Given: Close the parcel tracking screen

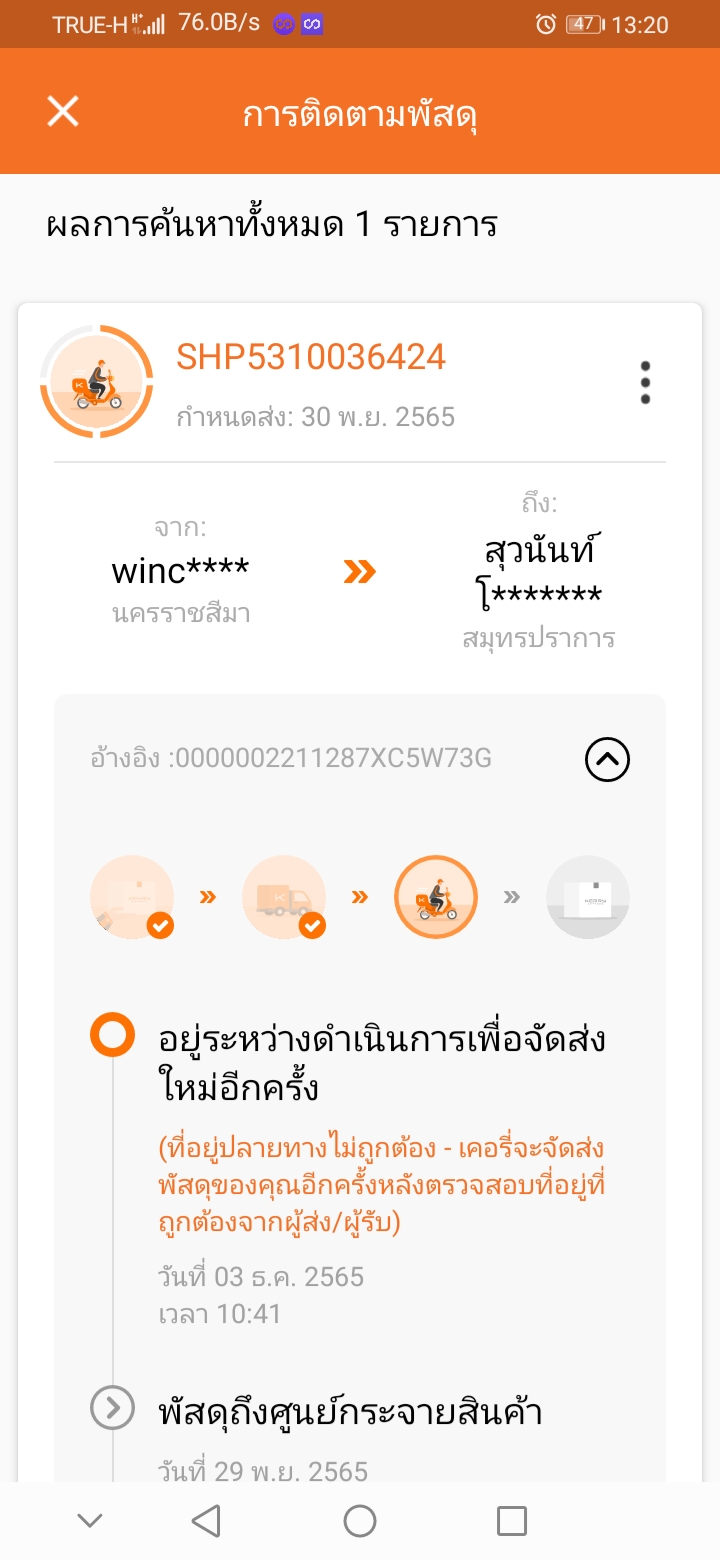Looking at the screenshot, I should (63, 111).
